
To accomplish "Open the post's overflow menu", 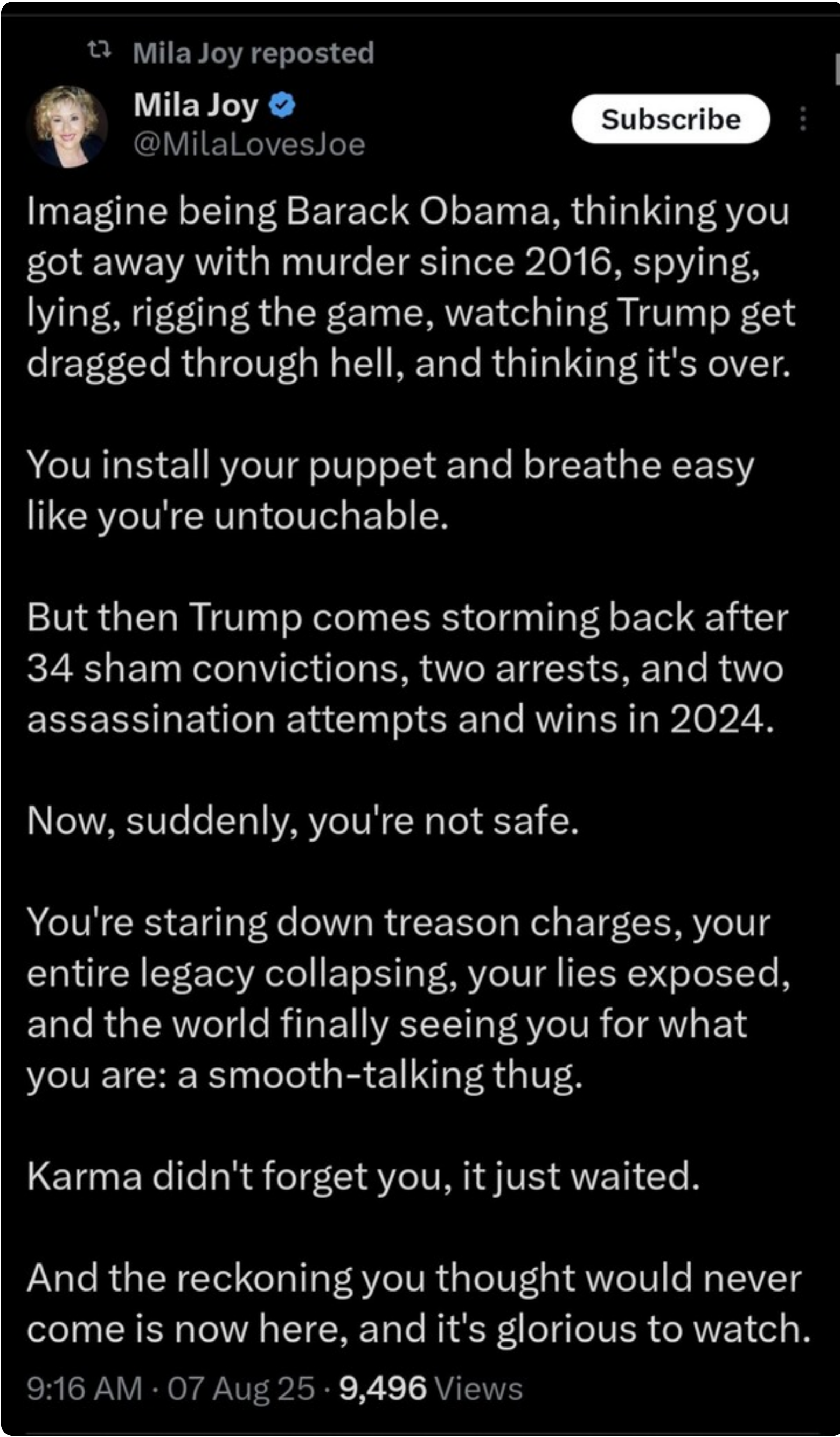I will tap(802, 119).
